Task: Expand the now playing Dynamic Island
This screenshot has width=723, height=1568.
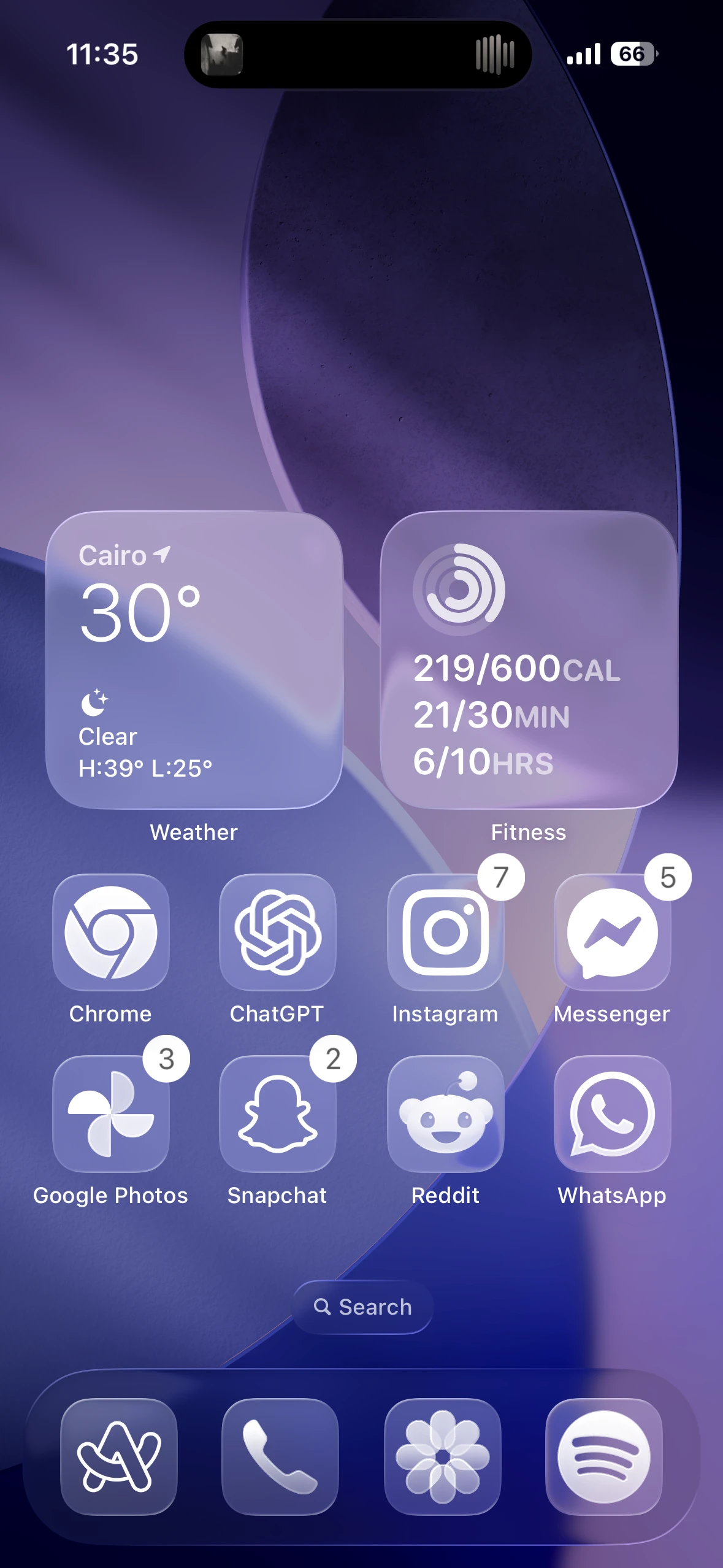Action: pos(358,55)
